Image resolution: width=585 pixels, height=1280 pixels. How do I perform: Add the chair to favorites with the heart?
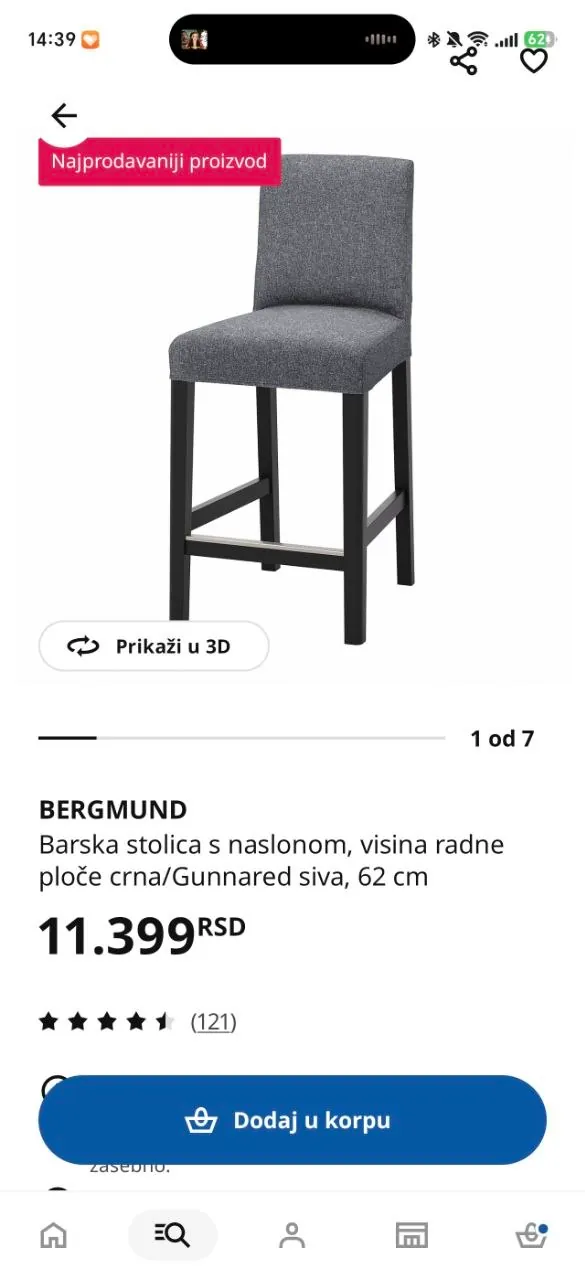point(534,61)
